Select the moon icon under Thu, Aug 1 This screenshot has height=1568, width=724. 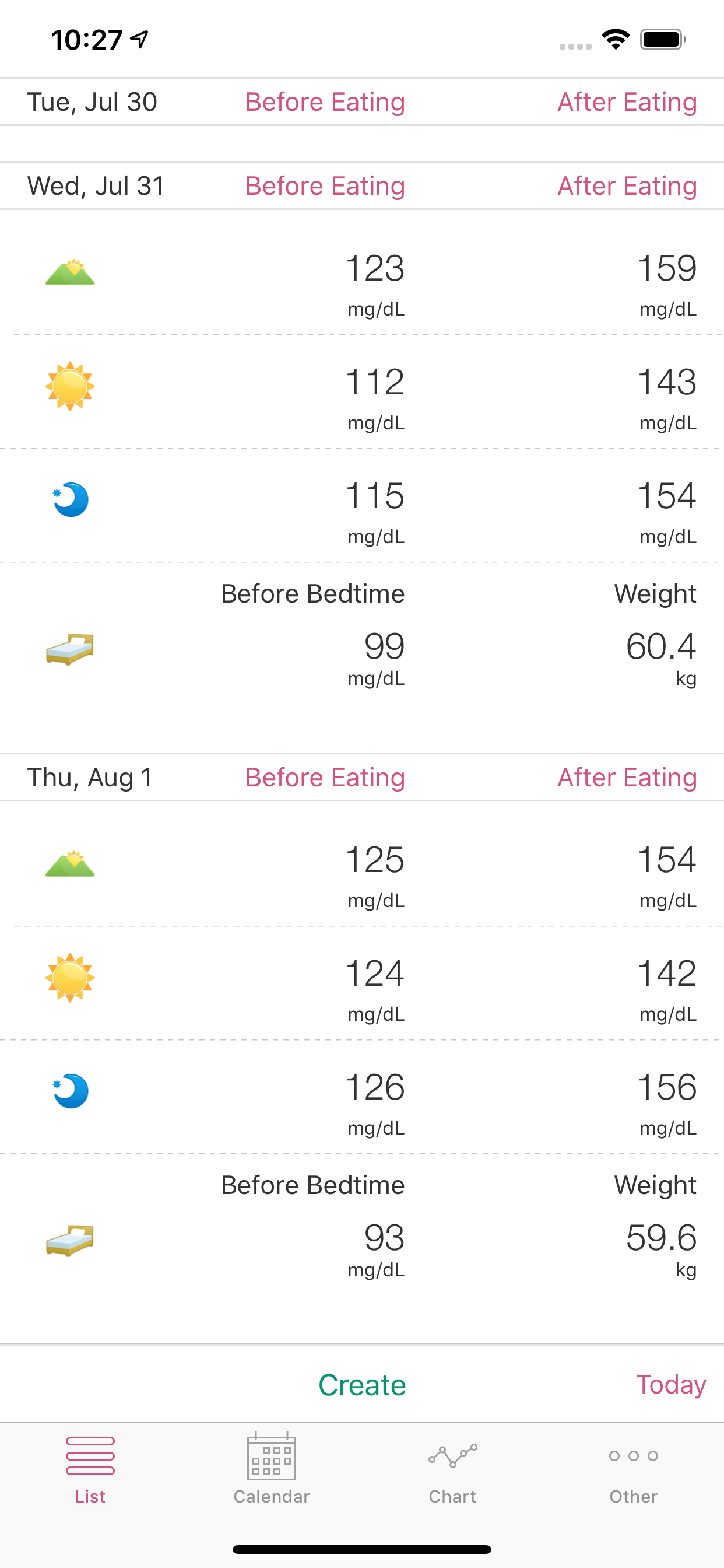coord(70,1090)
